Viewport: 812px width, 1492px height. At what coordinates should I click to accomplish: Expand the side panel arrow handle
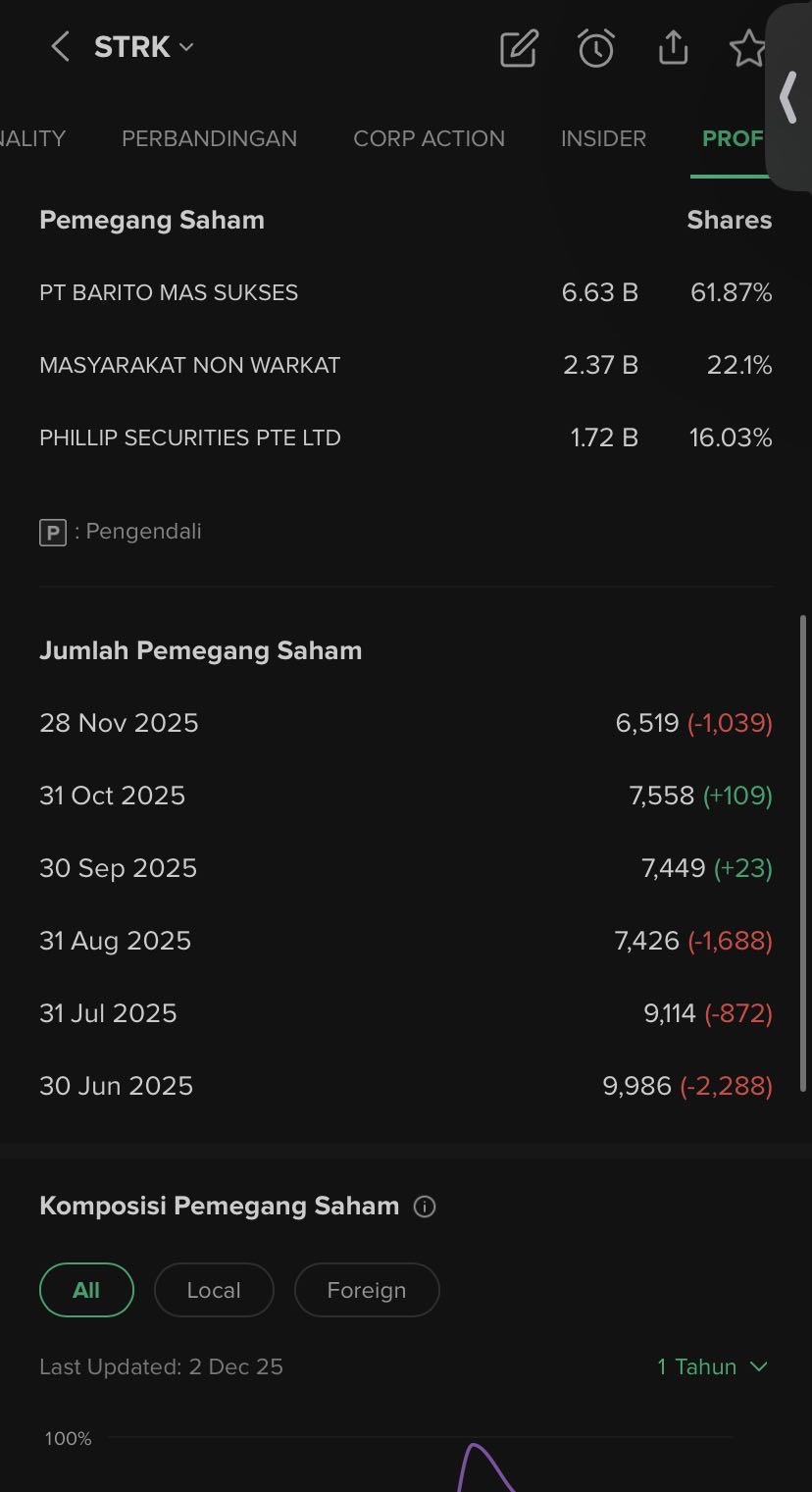tap(787, 97)
